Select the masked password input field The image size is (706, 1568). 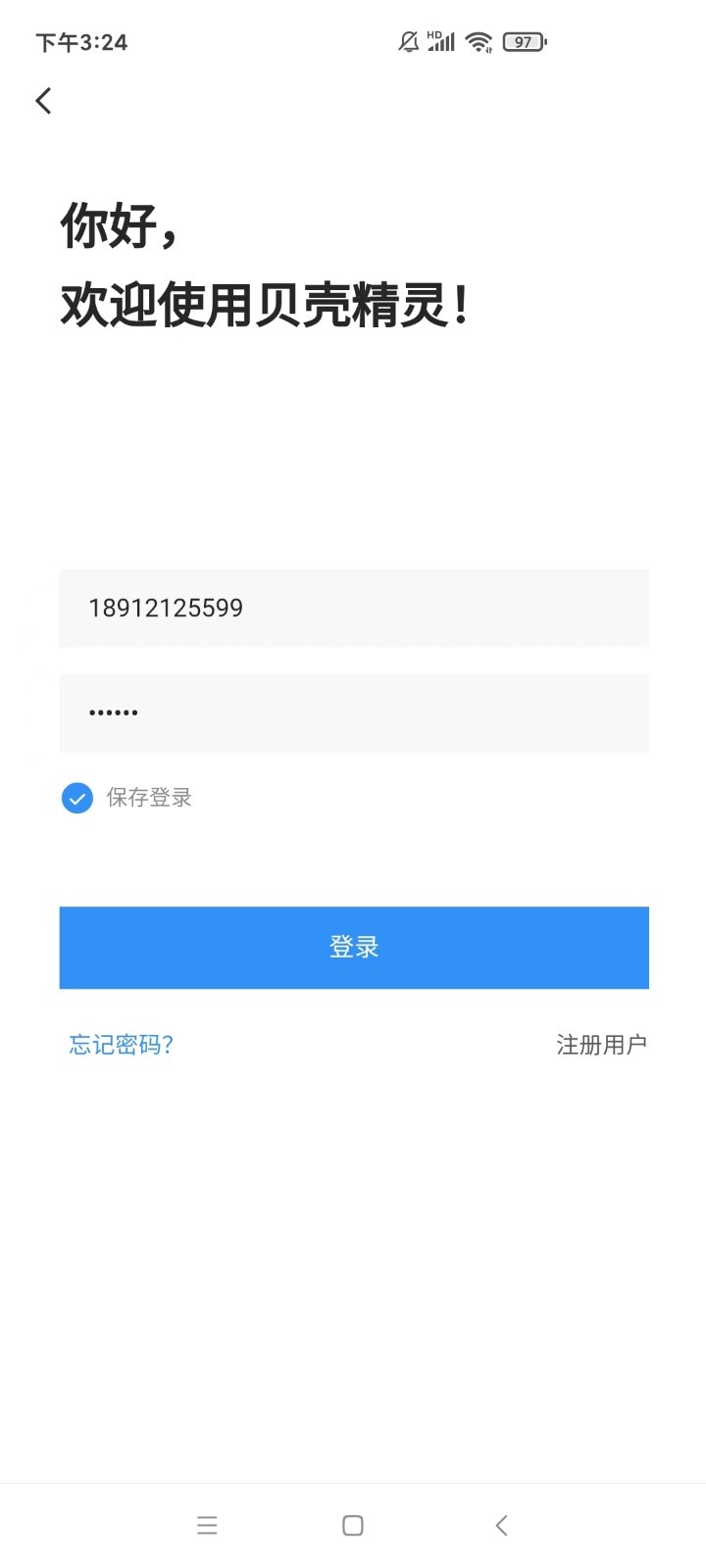[353, 712]
